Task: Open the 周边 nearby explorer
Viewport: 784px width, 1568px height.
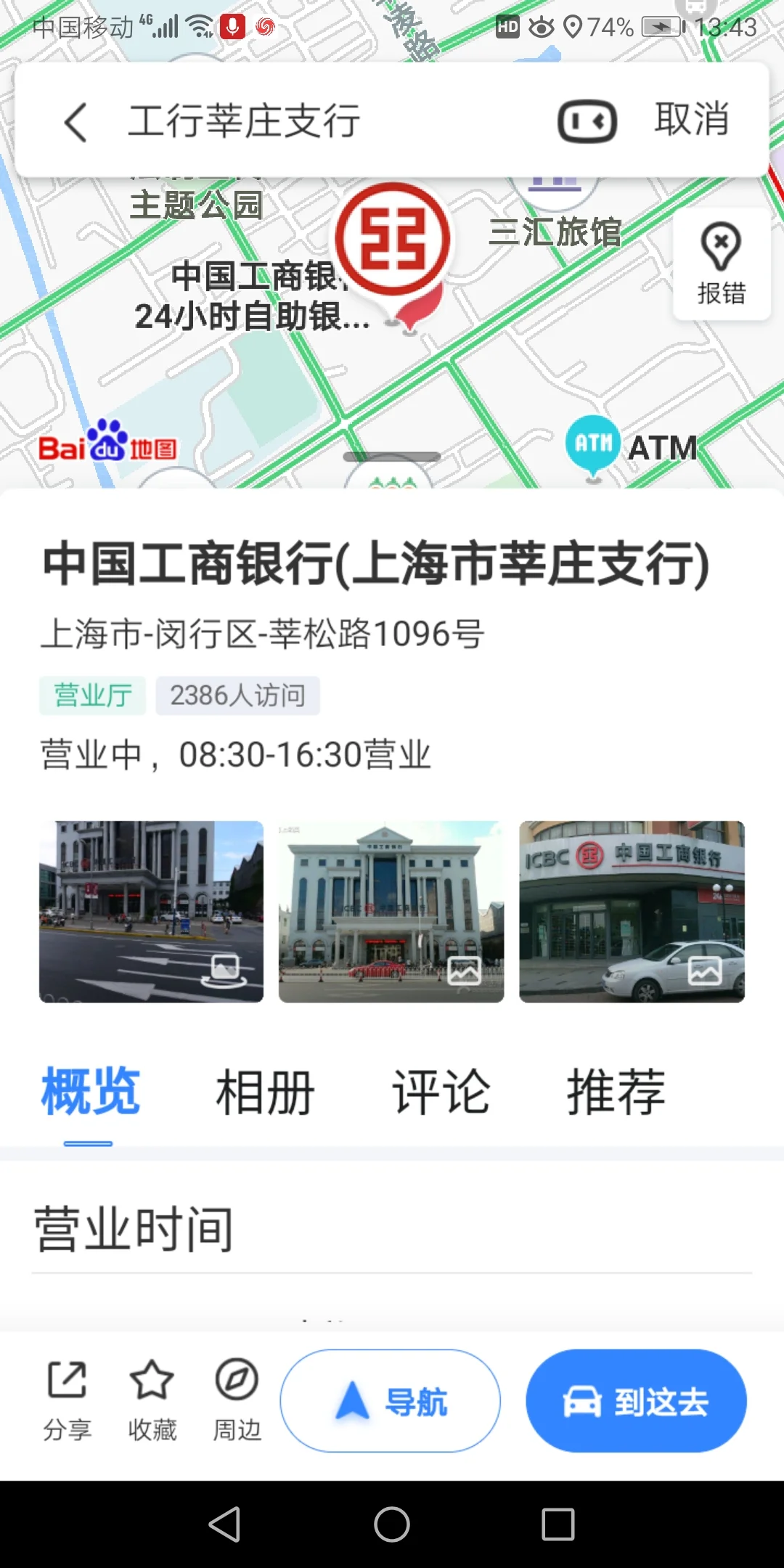Action: (x=234, y=1401)
